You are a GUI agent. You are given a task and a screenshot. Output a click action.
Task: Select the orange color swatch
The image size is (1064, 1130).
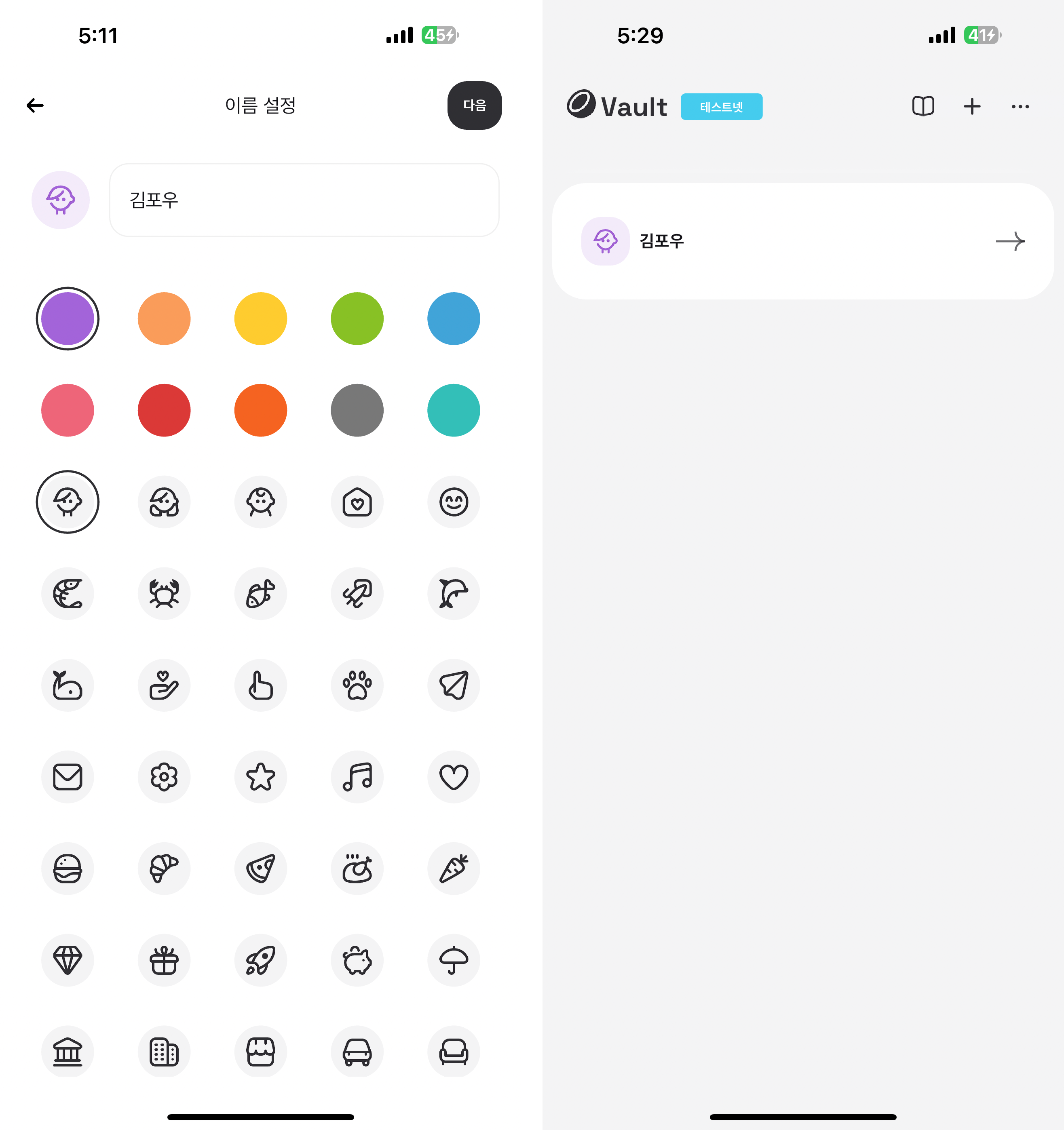tap(164, 319)
